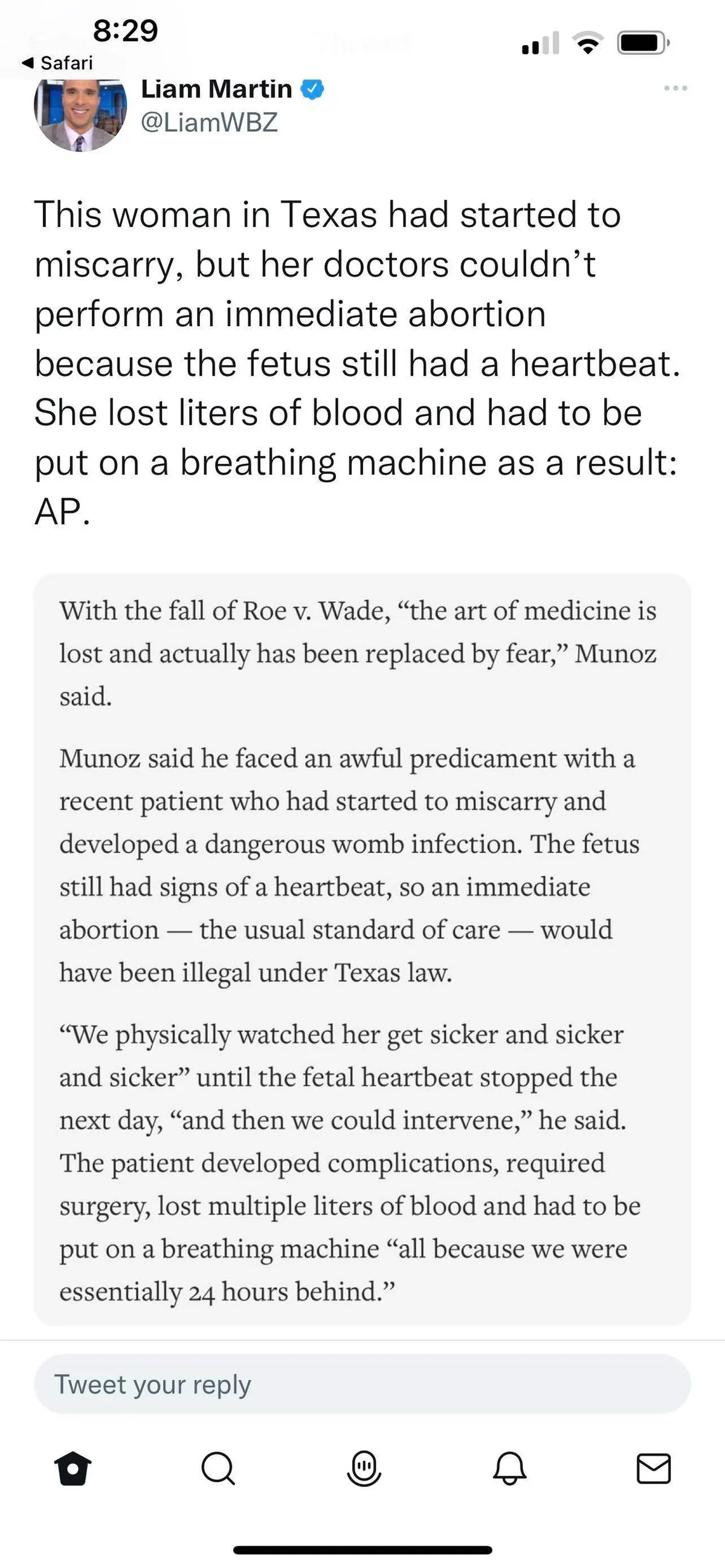Open the tweet's three-dot overflow menu
Image resolution: width=725 pixels, height=1568 pixels.
point(675,89)
